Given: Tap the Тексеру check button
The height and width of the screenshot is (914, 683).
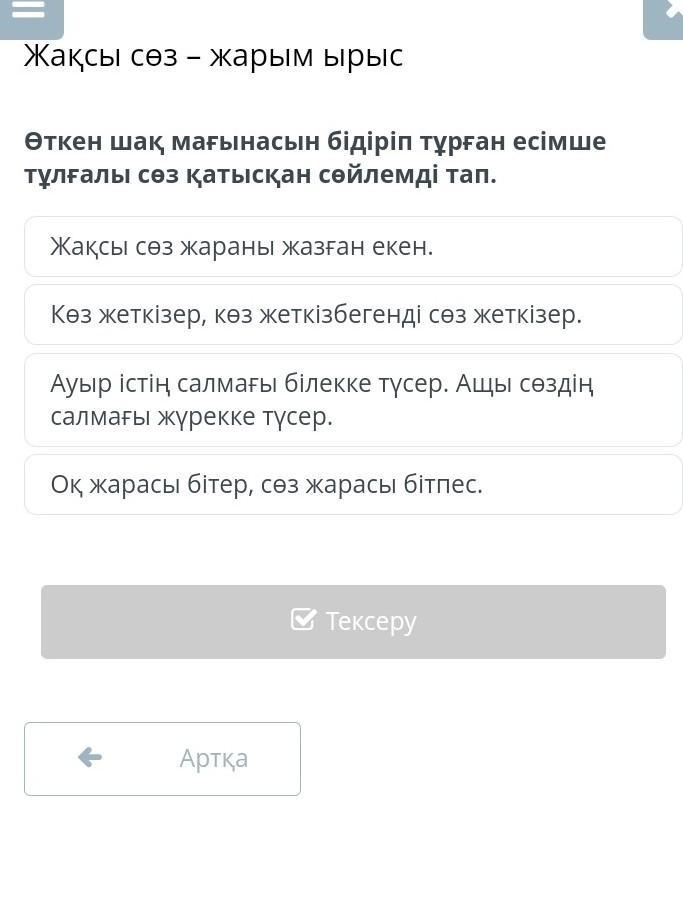Looking at the screenshot, I should pyautogui.click(x=353, y=621).
